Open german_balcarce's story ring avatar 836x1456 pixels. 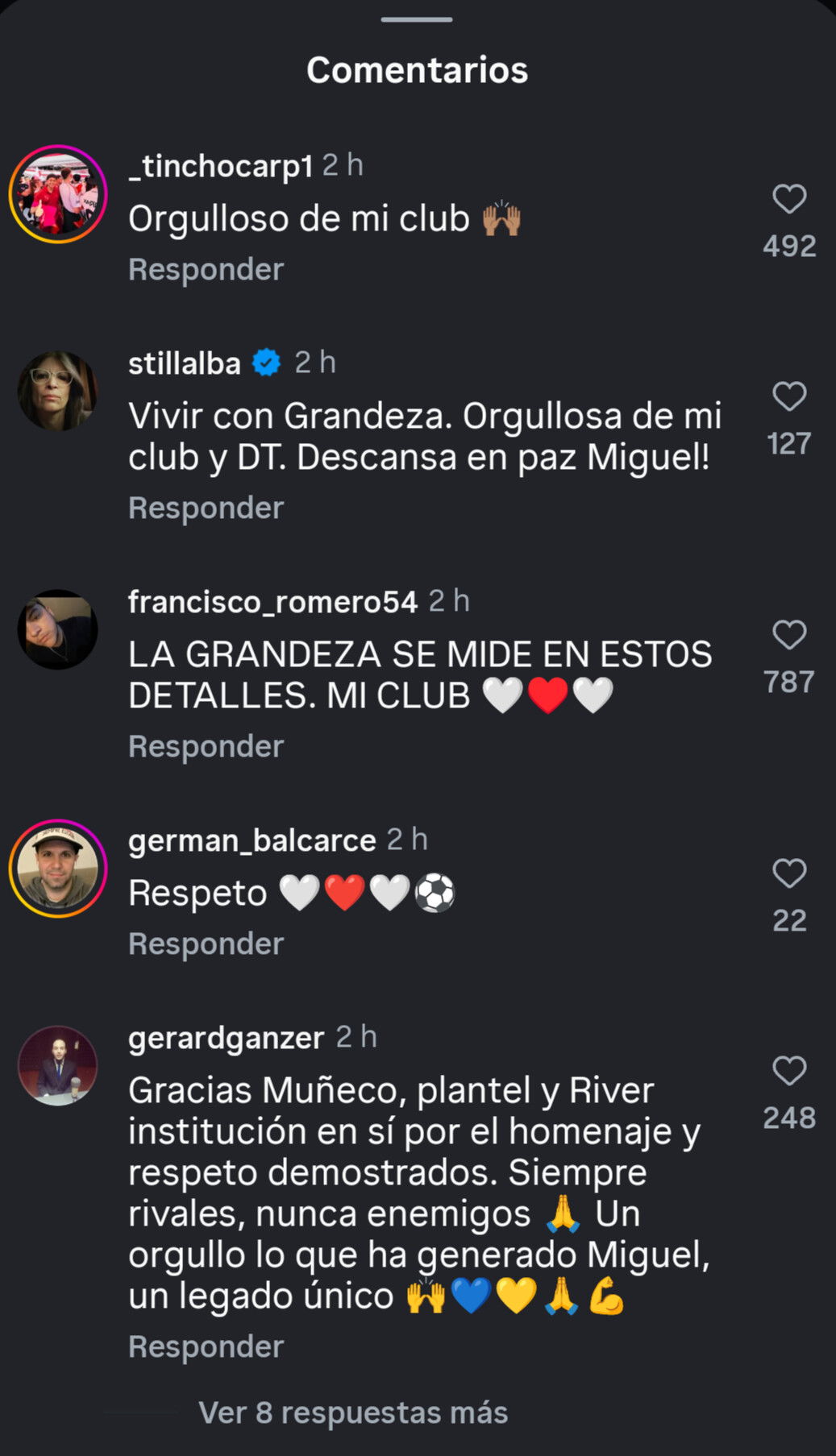[x=58, y=869]
